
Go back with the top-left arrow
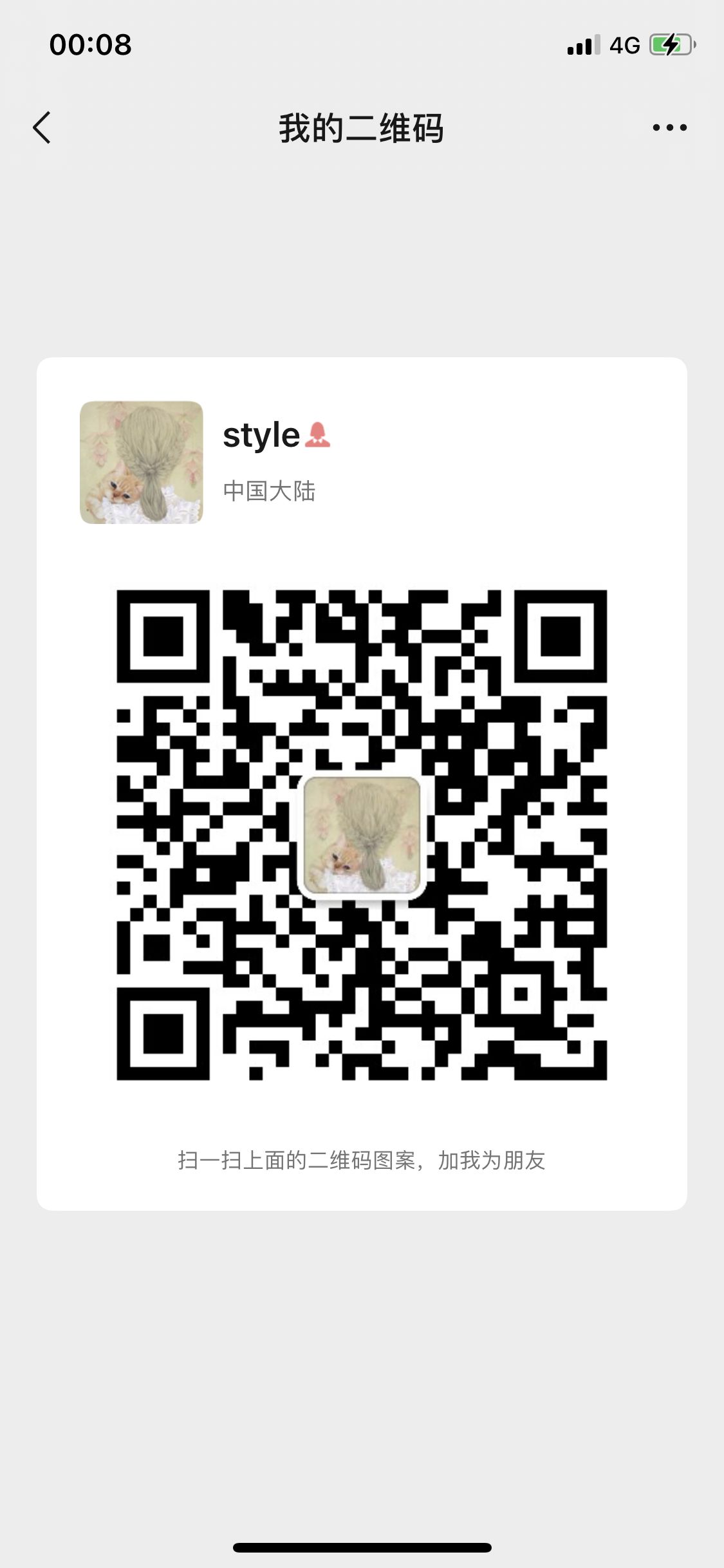pyautogui.click(x=42, y=127)
